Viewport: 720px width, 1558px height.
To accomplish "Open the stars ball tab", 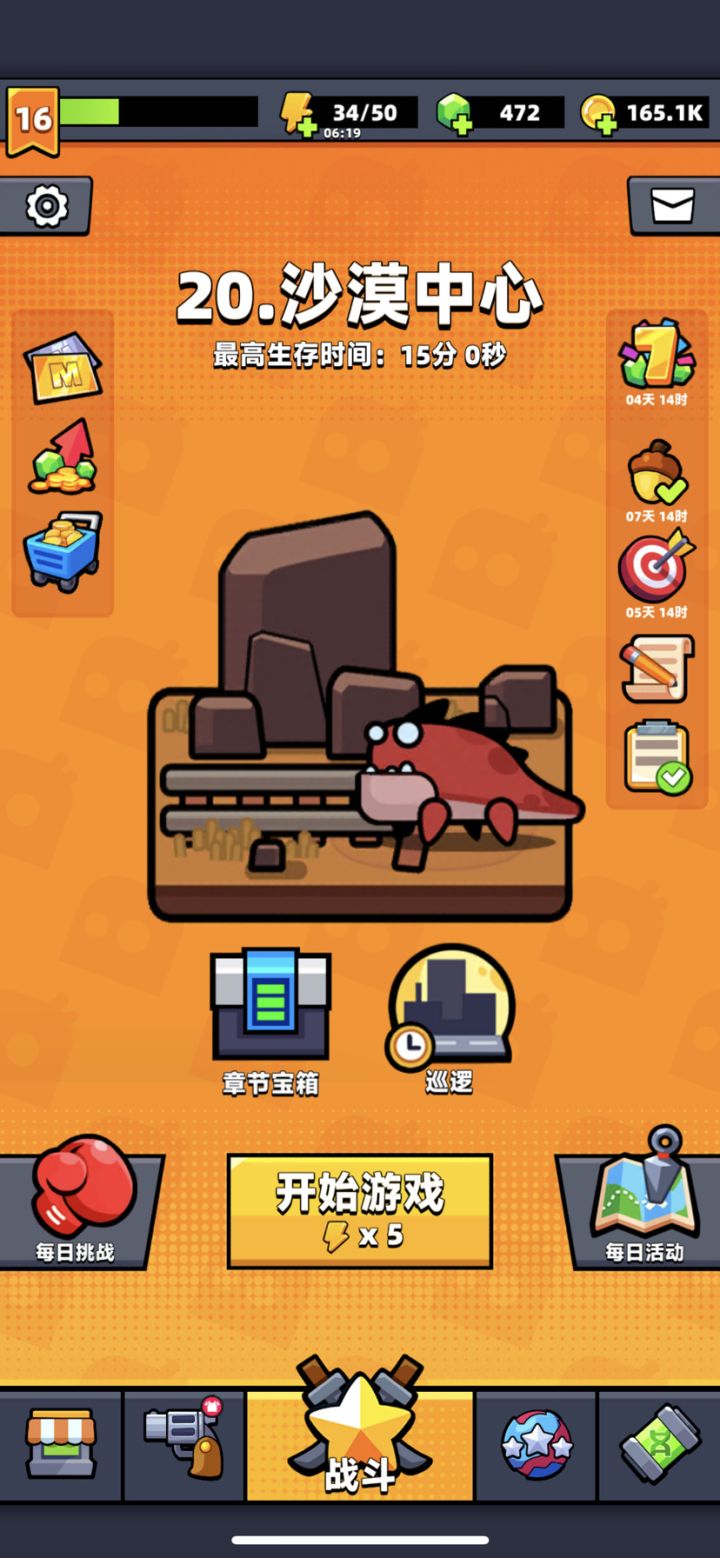I will (x=536, y=1445).
